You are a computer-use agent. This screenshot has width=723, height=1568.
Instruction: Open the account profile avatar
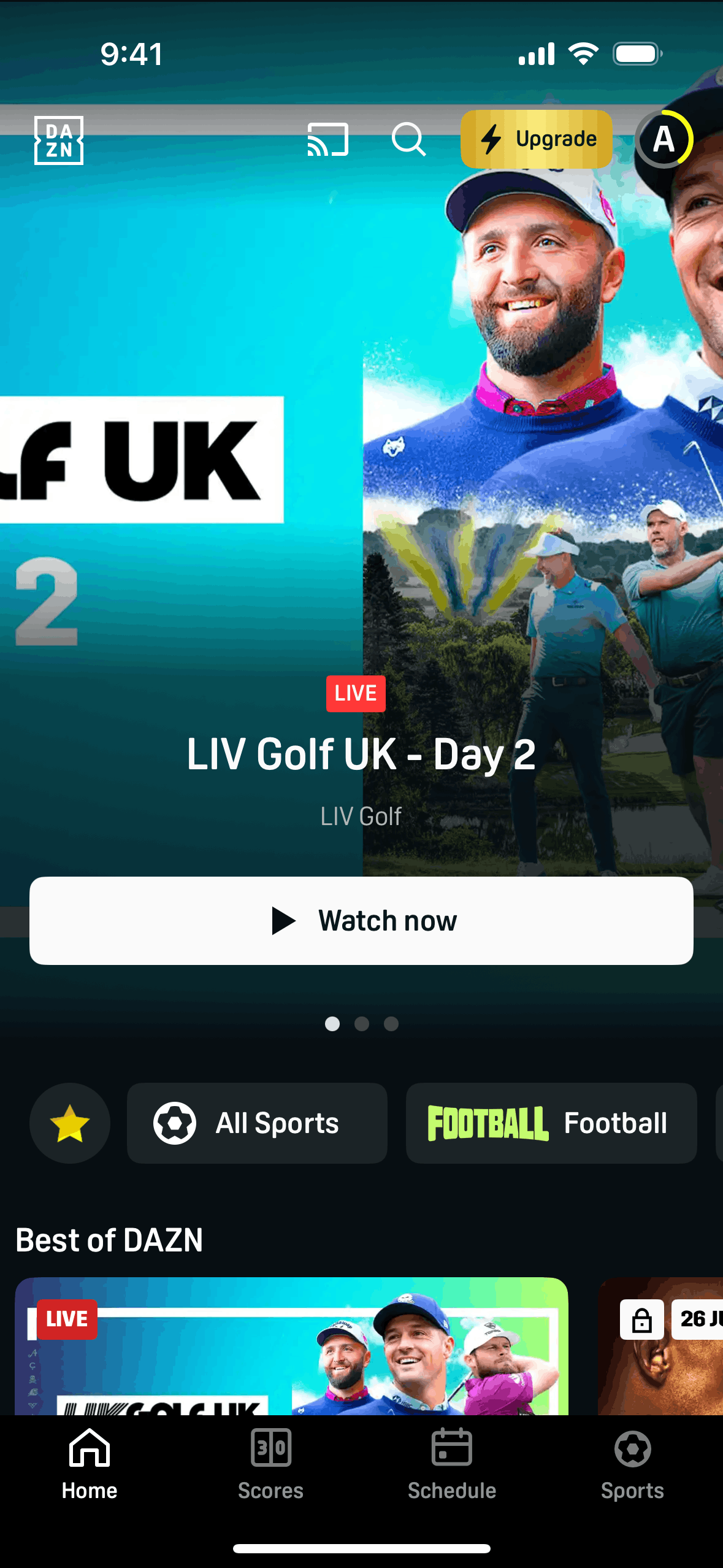(x=664, y=140)
